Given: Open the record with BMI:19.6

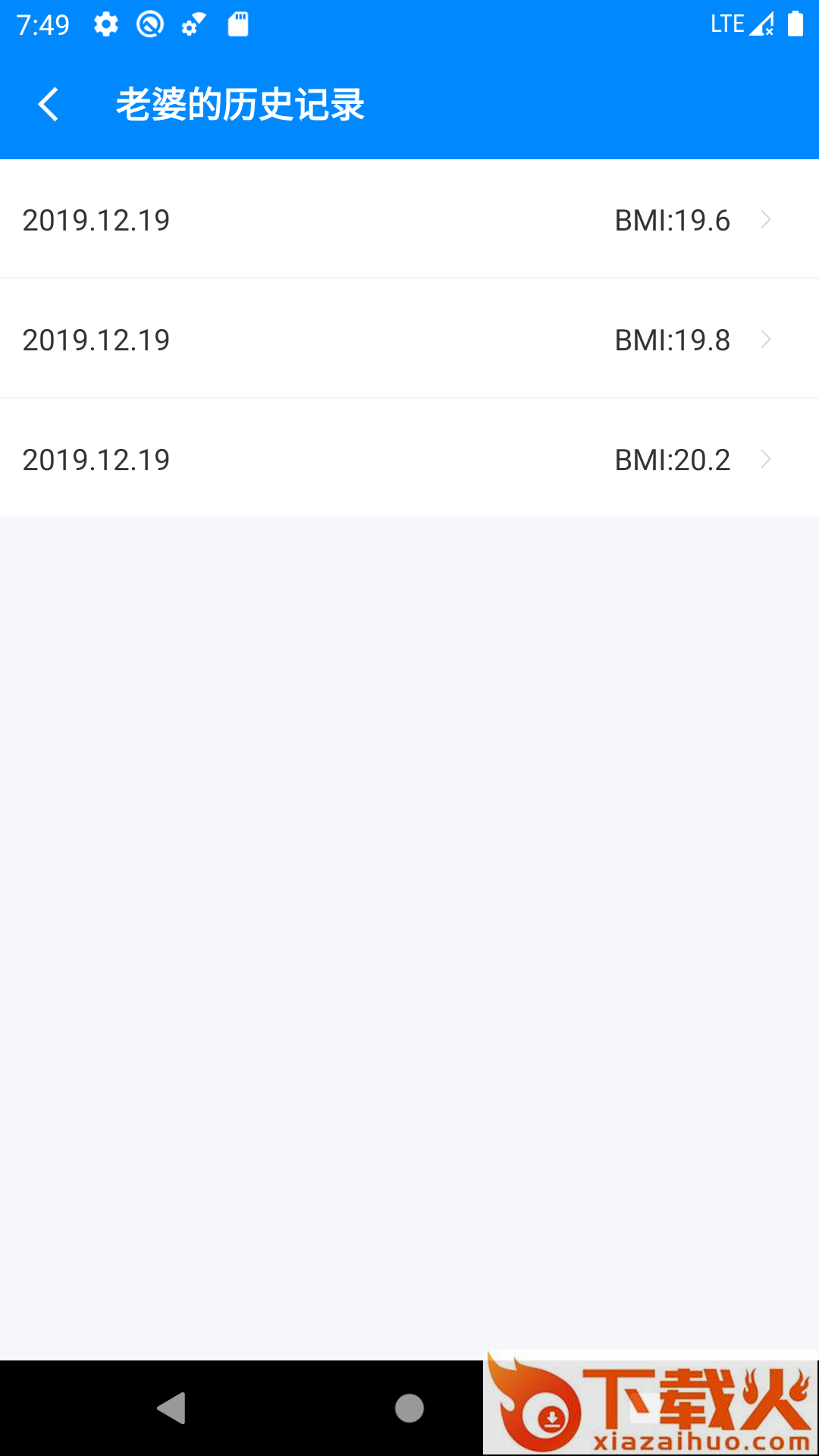Looking at the screenshot, I should (x=409, y=219).
